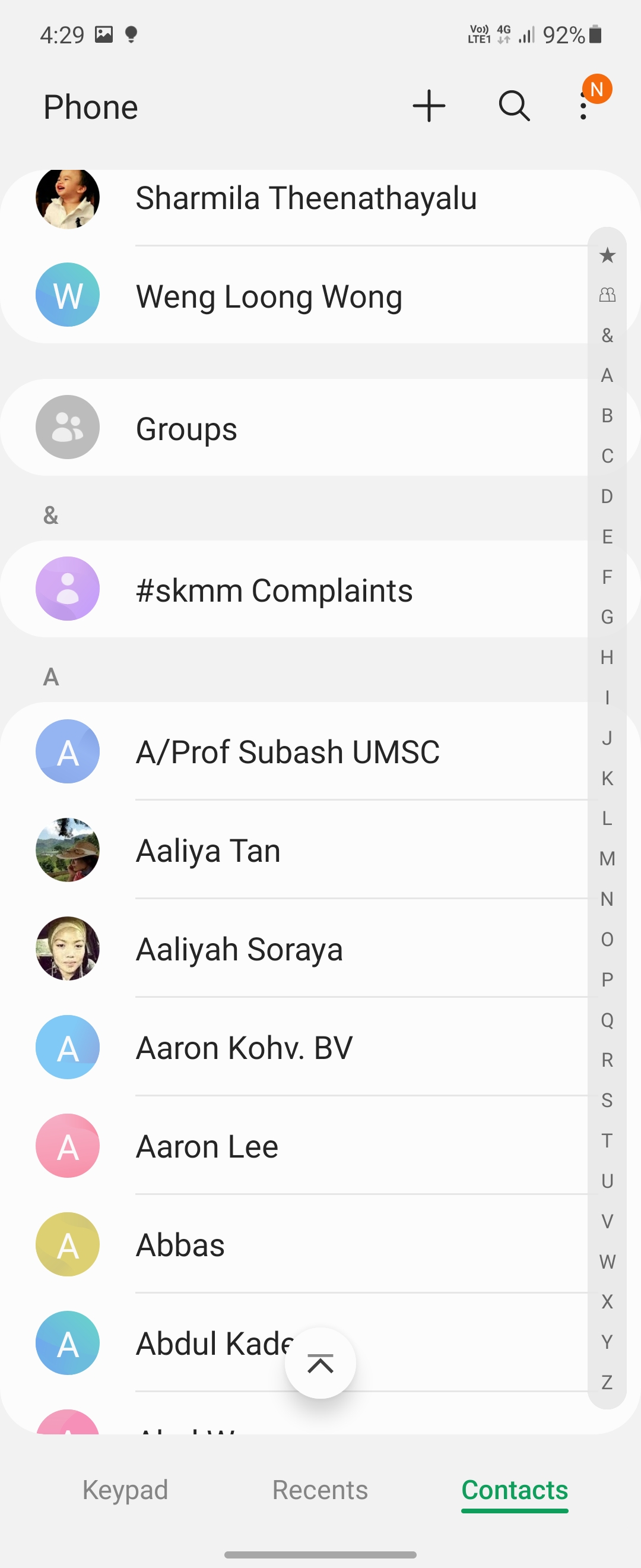Image resolution: width=641 pixels, height=1568 pixels.
Task: Open Sharmila Theenathayalu's contact
Action: [x=305, y=198]
